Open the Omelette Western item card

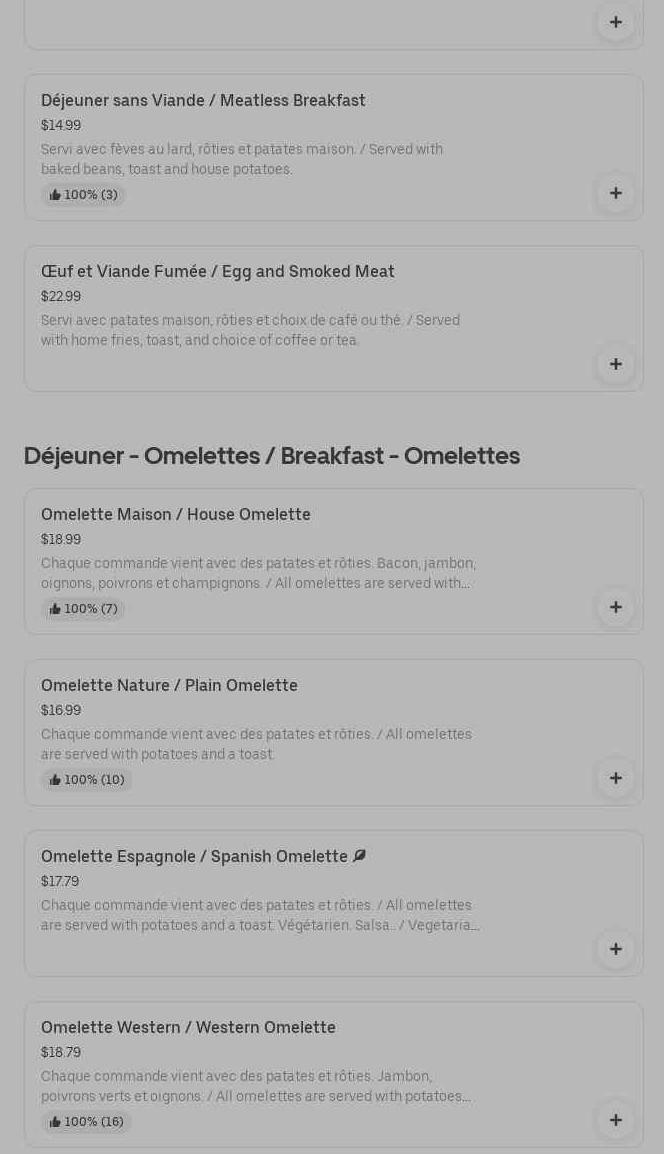coord(333,1075)
